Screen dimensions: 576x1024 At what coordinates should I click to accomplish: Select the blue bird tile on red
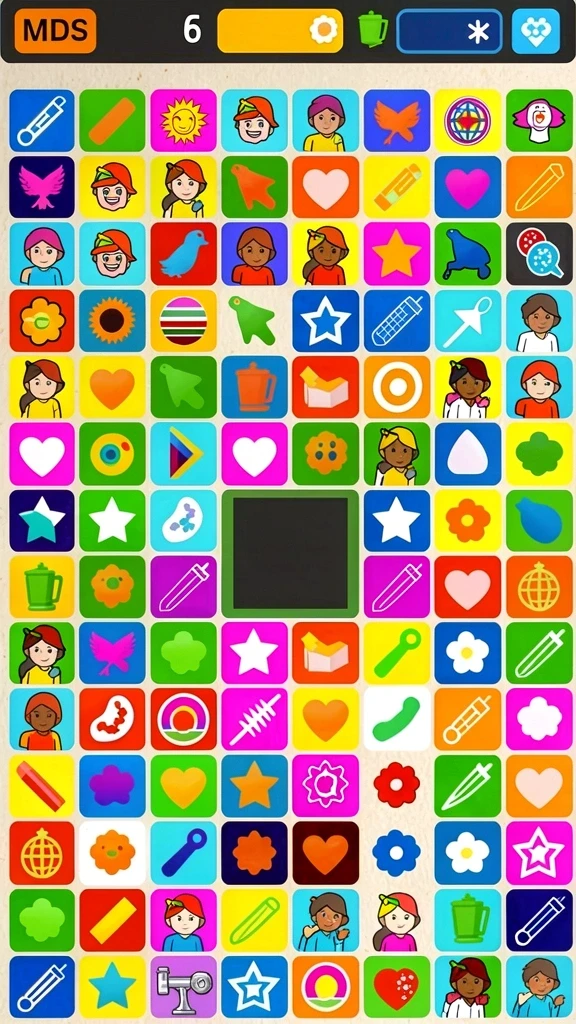184,254
